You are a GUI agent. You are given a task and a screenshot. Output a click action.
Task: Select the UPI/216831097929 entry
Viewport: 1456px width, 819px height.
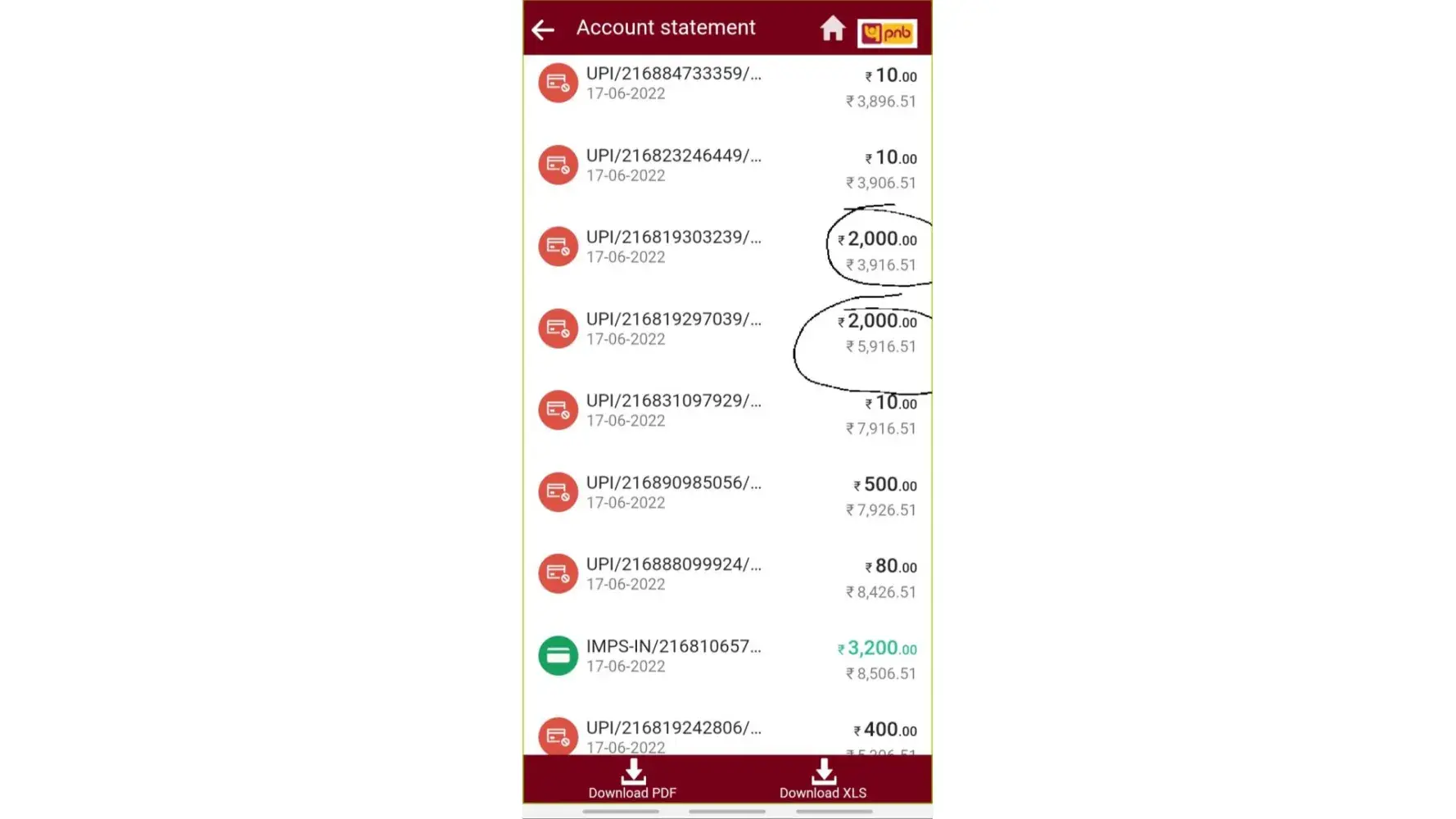click(673, 410)
